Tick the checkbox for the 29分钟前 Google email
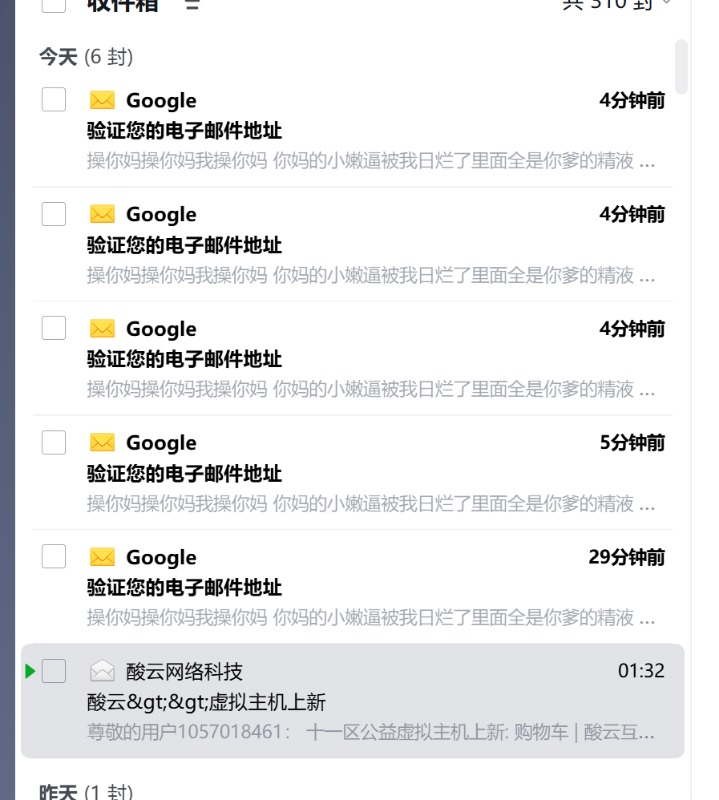 pos(54,557)
